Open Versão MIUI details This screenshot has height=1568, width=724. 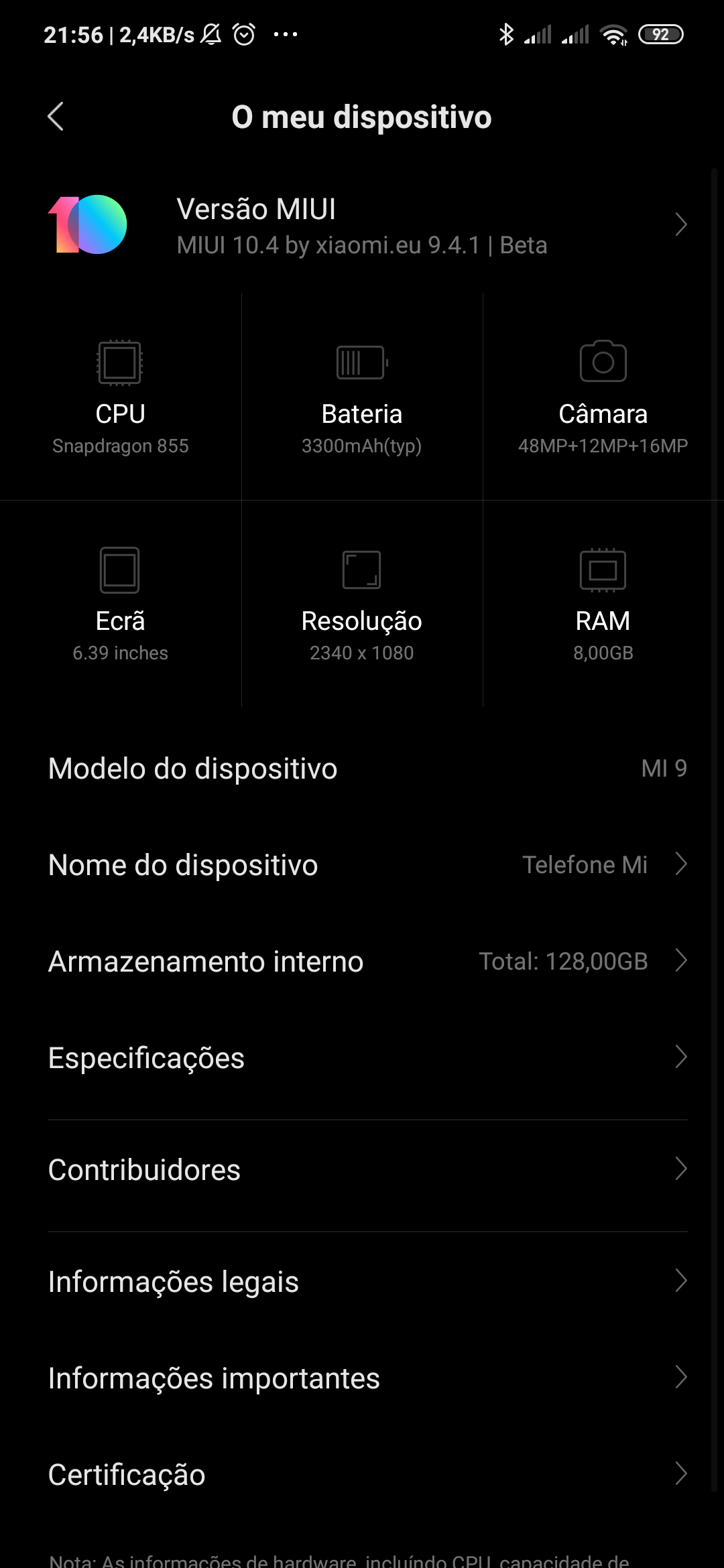click(x=362, y=226)
